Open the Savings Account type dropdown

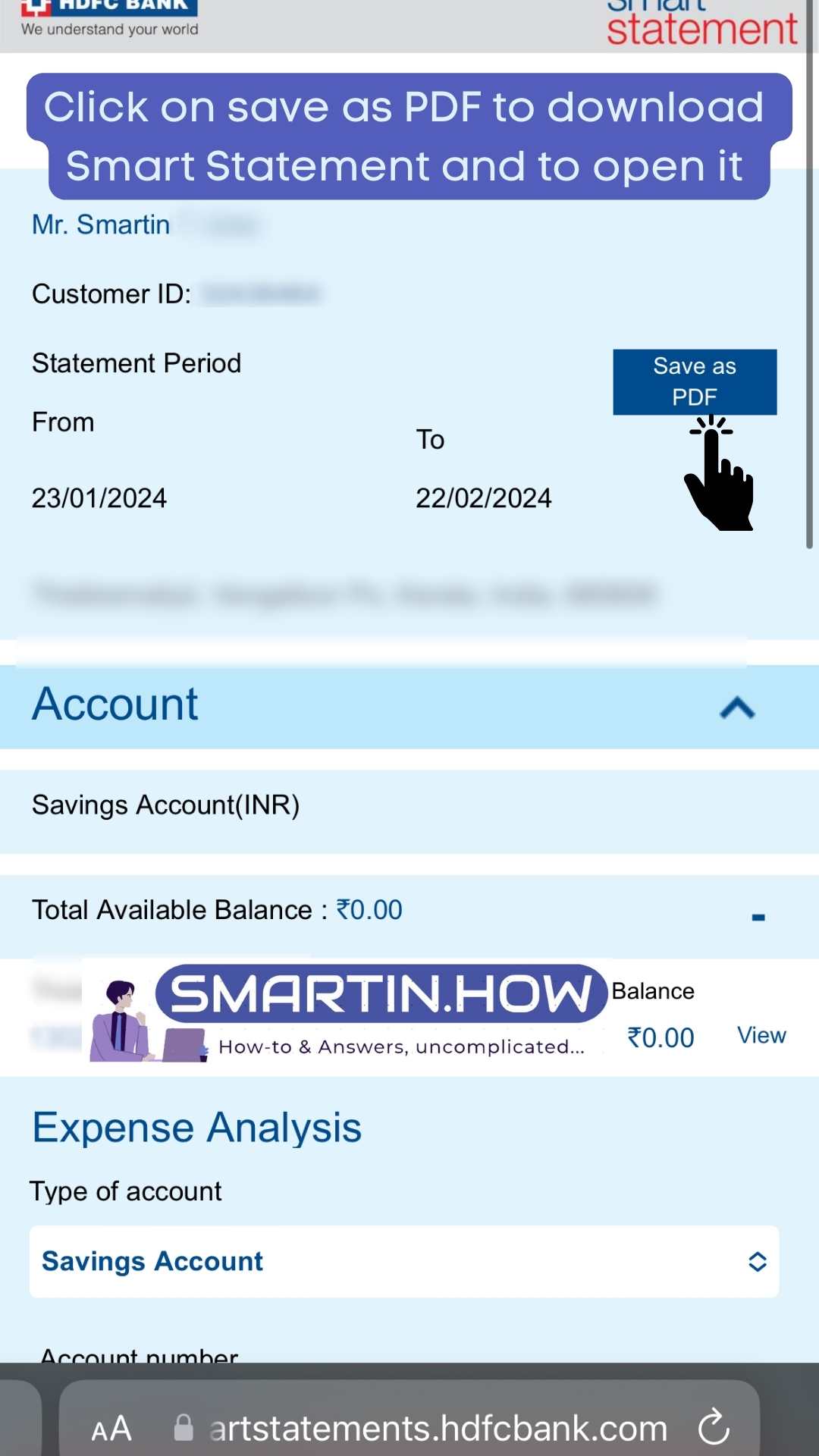(404, 1261)
